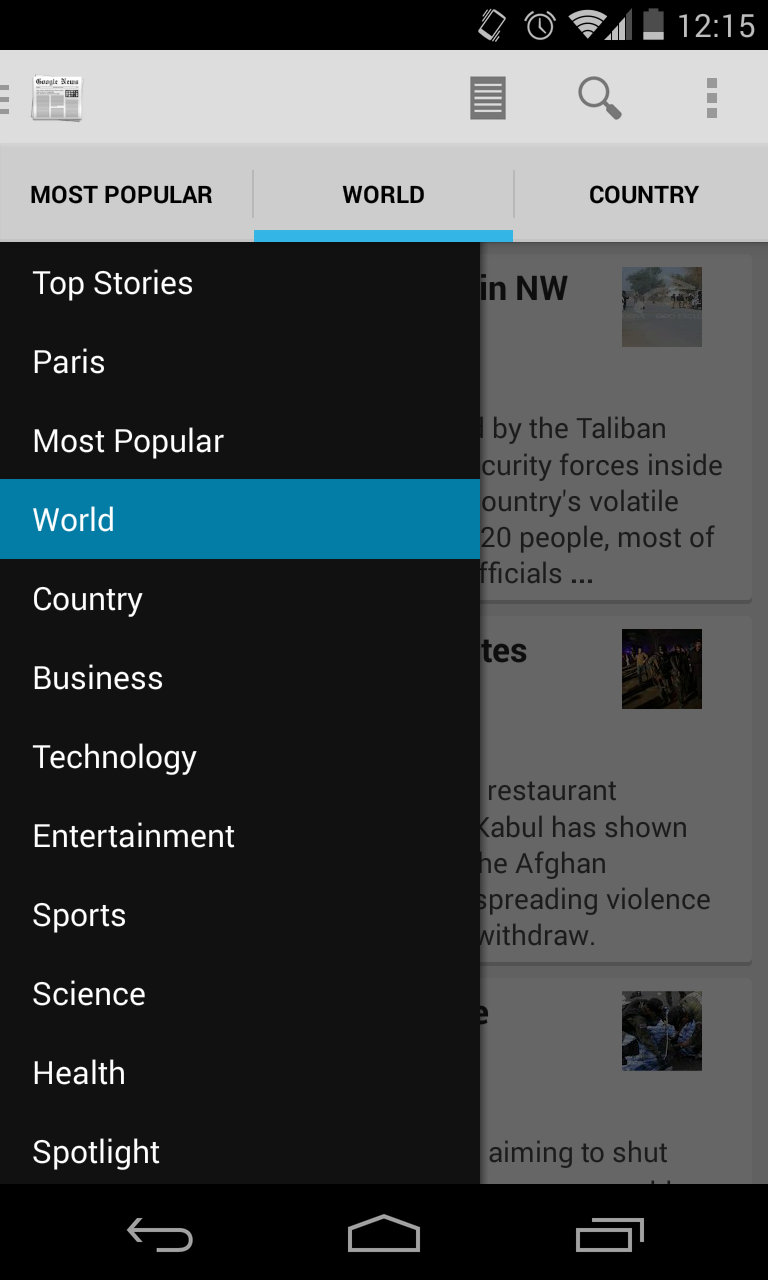Viewport: 768px width, 1280px height.
Task: Open the search magnifier
Action: [600, 98]
